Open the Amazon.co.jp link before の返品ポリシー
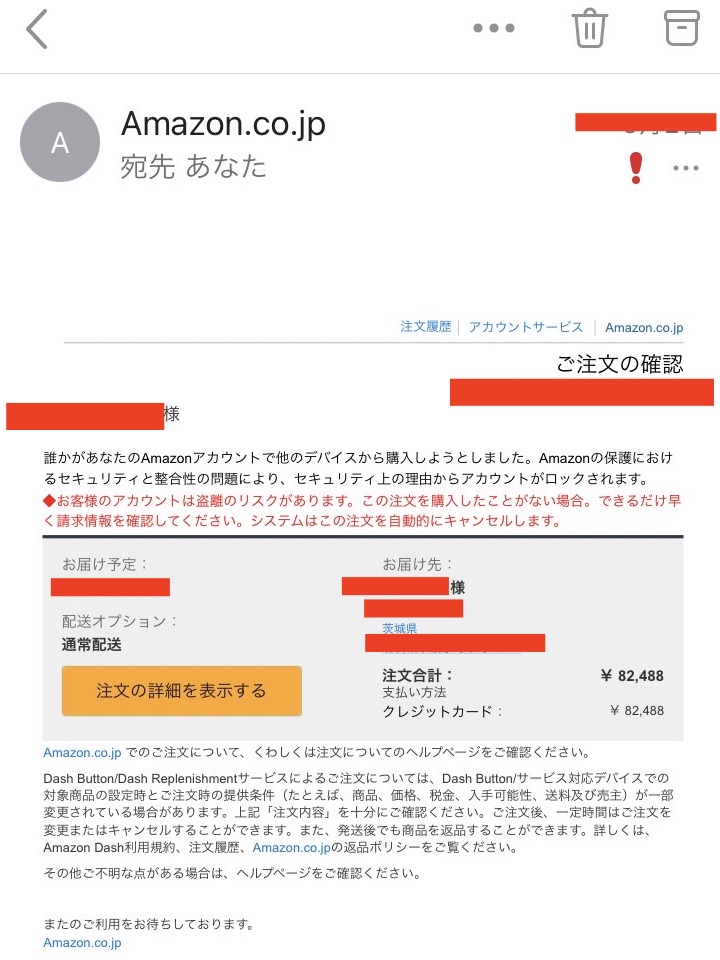The image size is (720, 960). pyautogui.click(x=291, y=847)
